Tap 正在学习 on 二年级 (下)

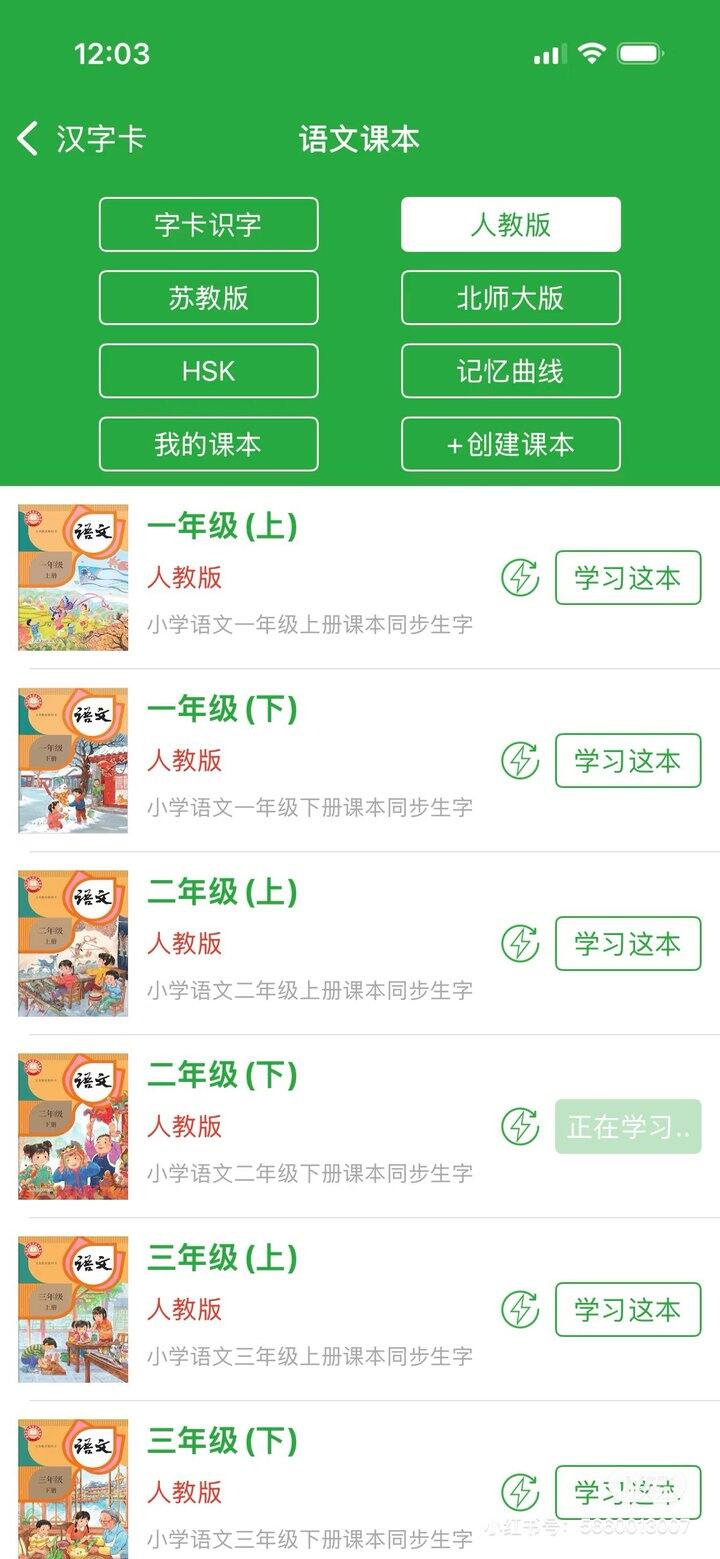click(627, 1127)
